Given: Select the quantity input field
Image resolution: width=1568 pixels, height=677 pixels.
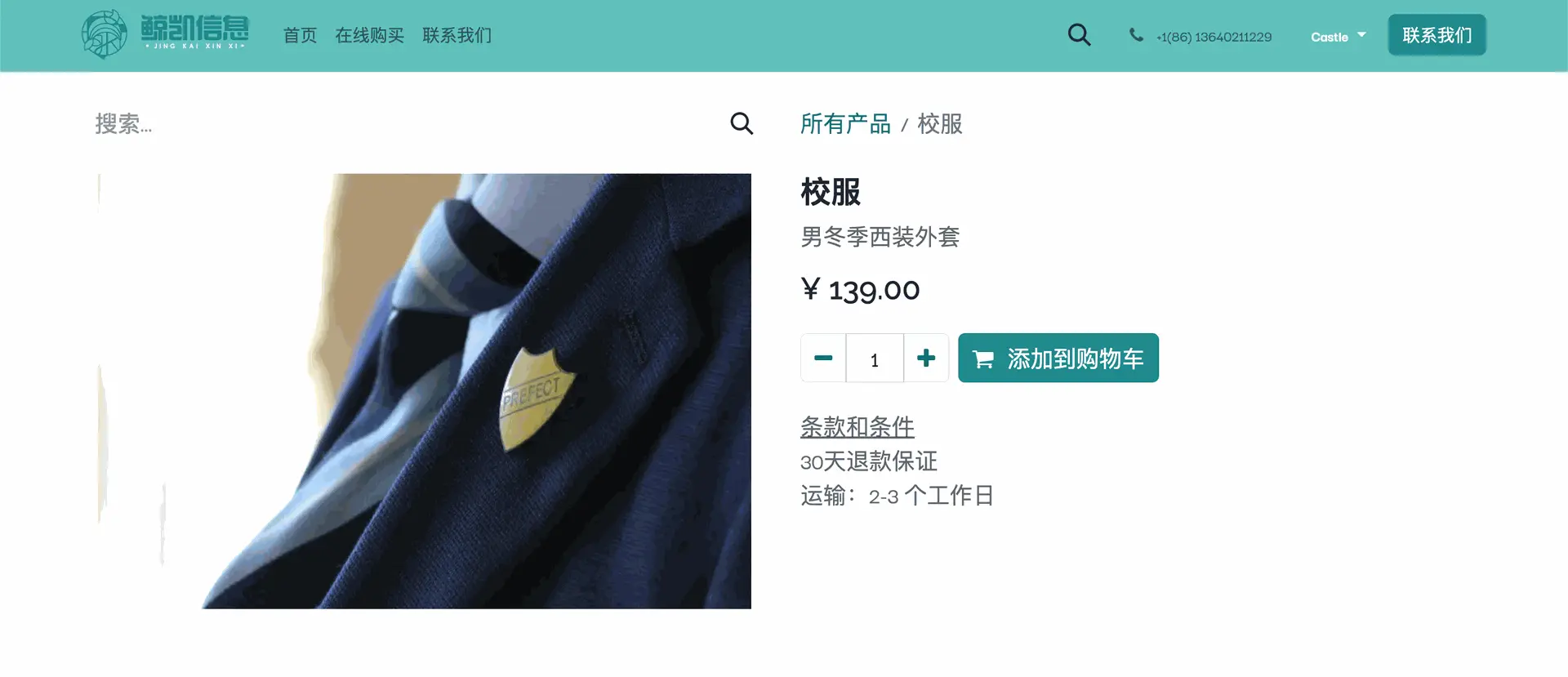Looking at the screenshot, I should point(875,359).
